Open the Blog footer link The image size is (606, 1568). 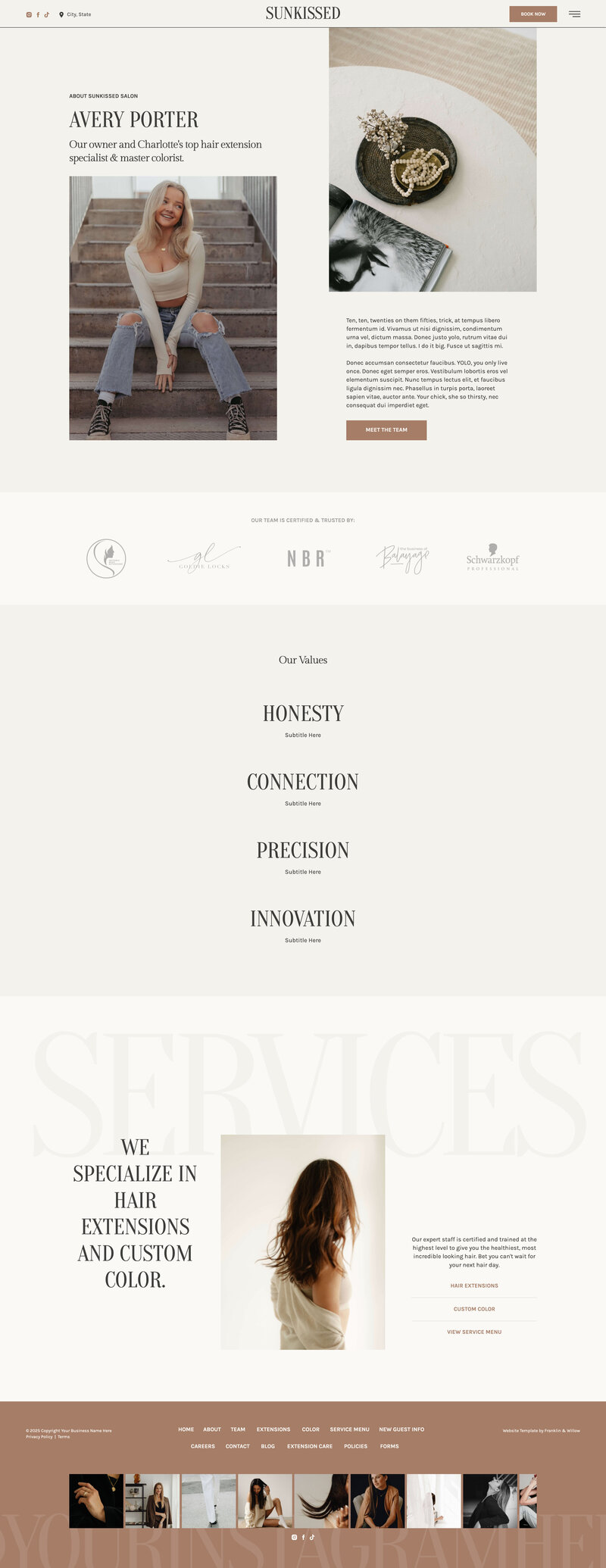[268, 1446]
